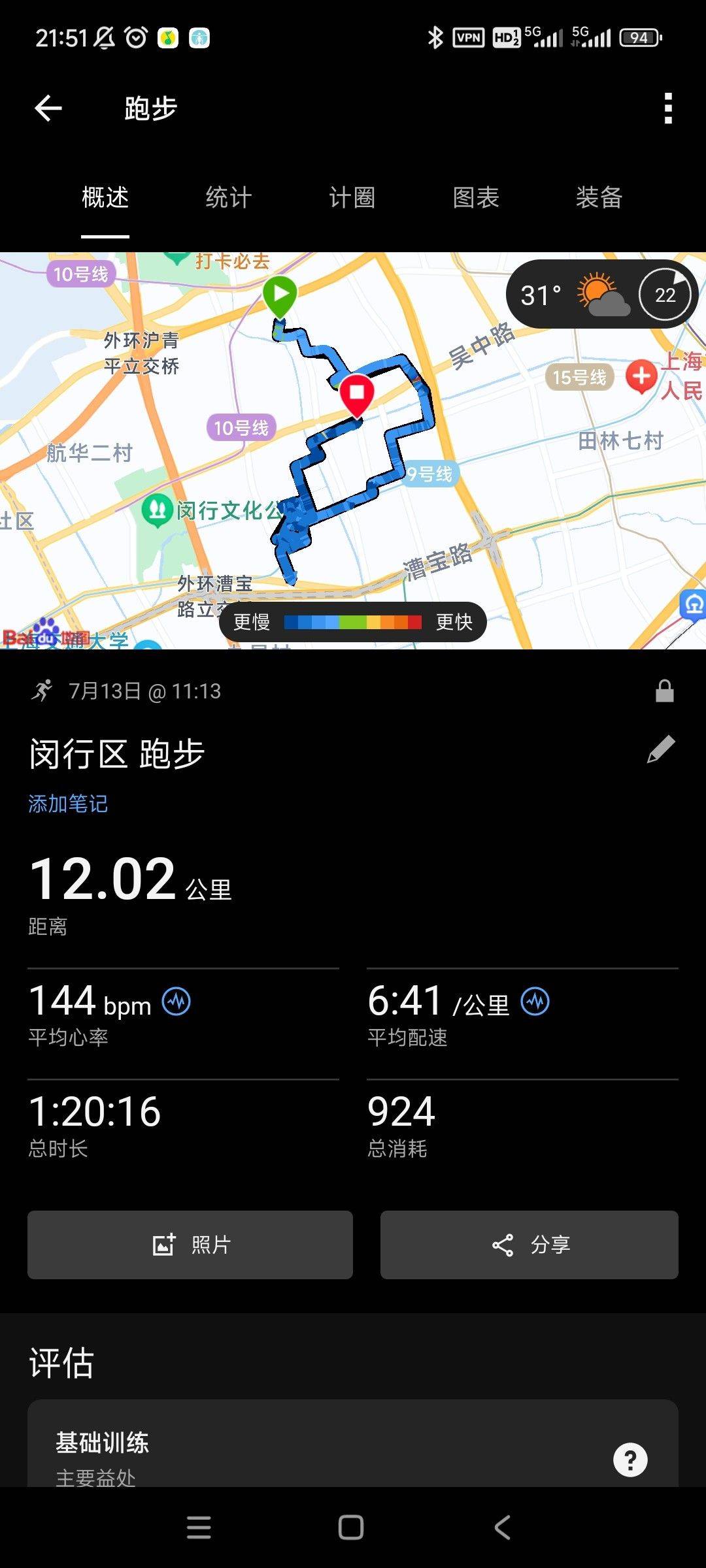Open the three-dot overflow menu

(667, 108)
